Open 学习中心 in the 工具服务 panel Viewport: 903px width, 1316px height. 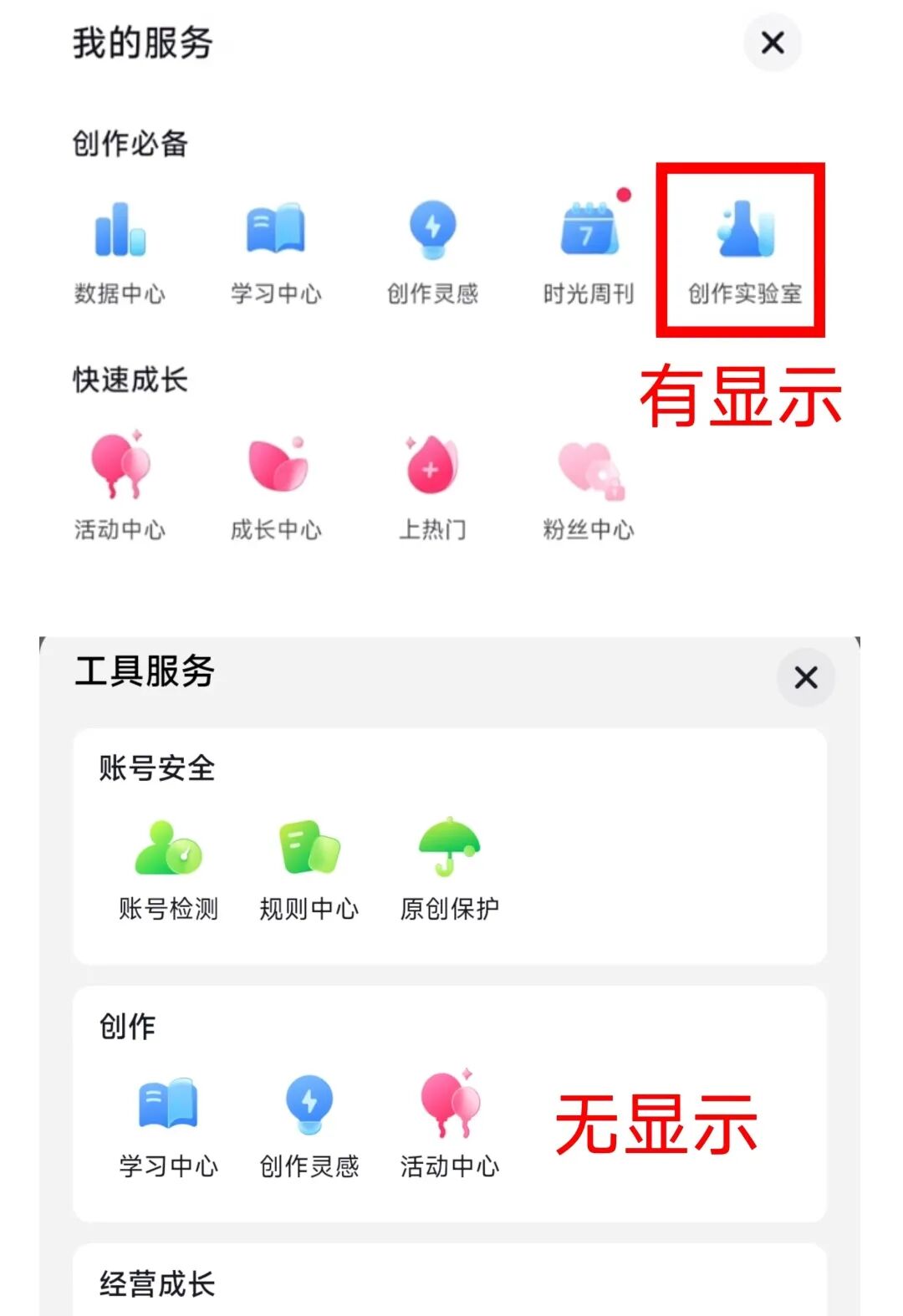point(167,1112)
